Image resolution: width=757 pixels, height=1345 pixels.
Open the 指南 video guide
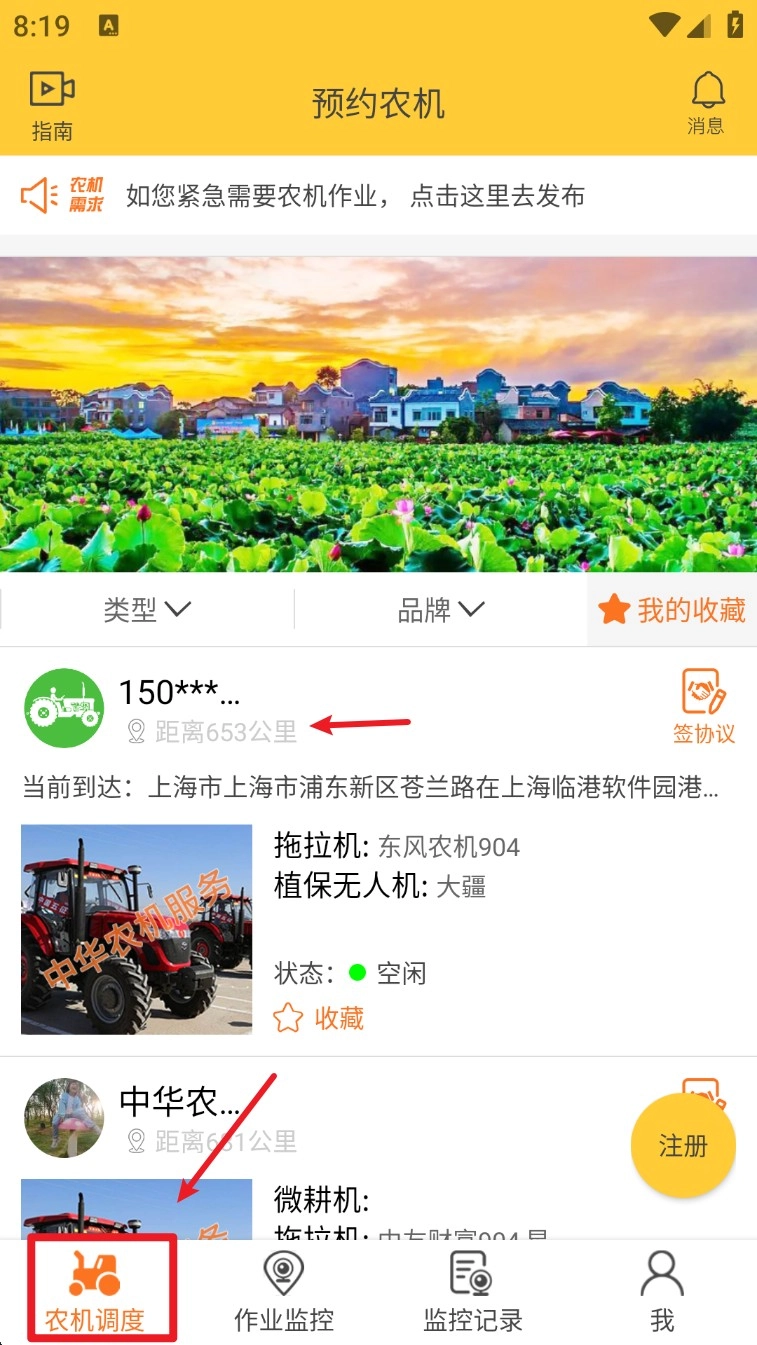[52, 105]
